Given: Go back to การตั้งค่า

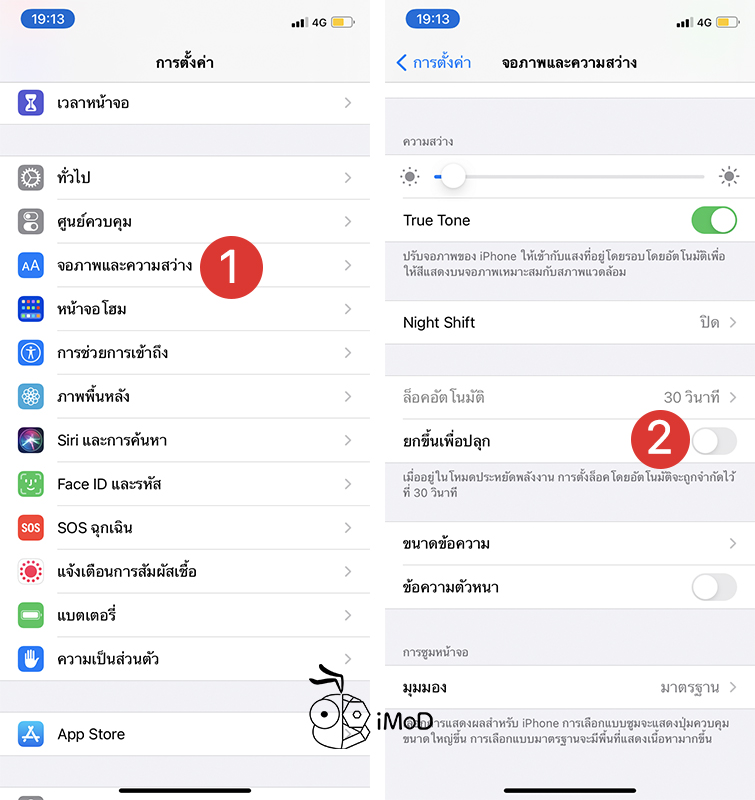Looking at the screenshot, I should click(x=433, y=63).
